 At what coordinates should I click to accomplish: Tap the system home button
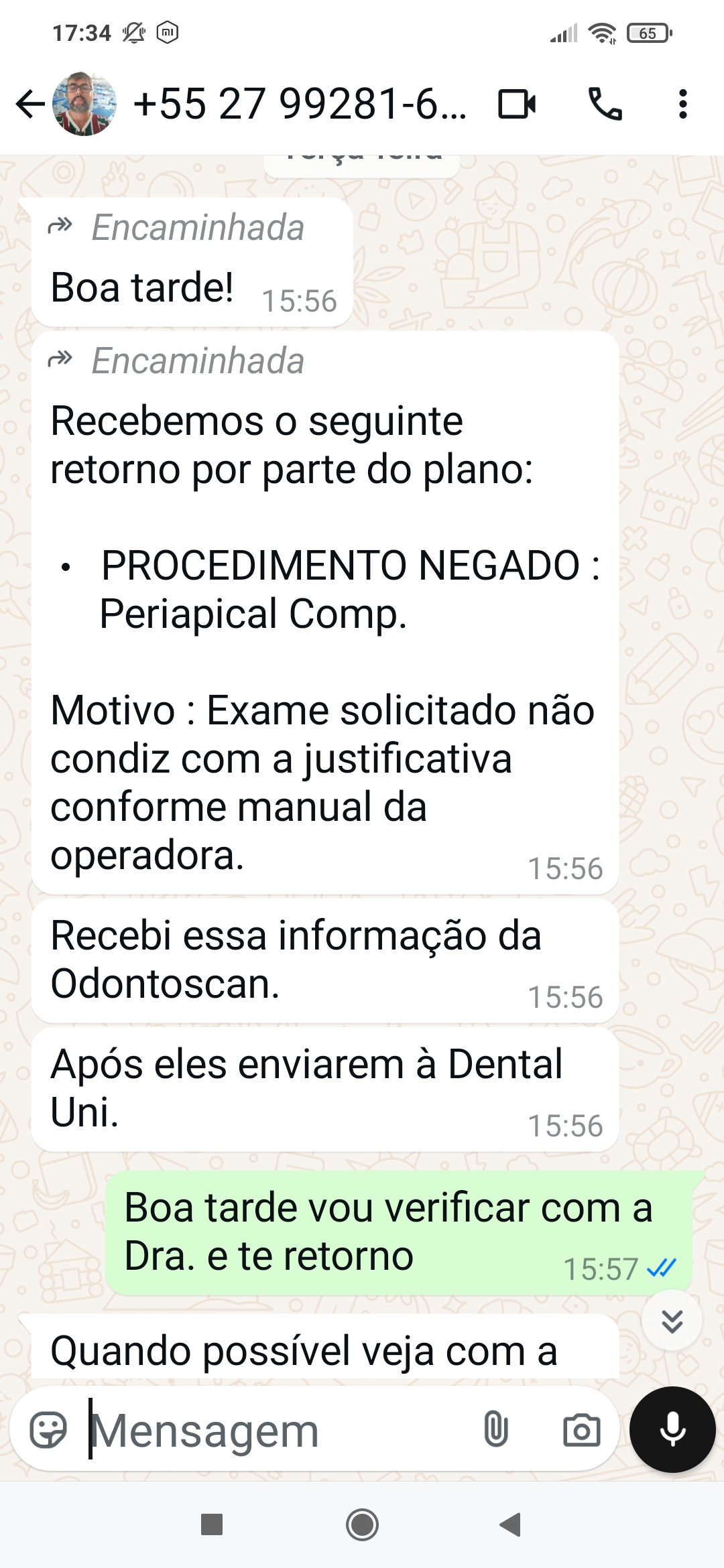pos(362,1525)
